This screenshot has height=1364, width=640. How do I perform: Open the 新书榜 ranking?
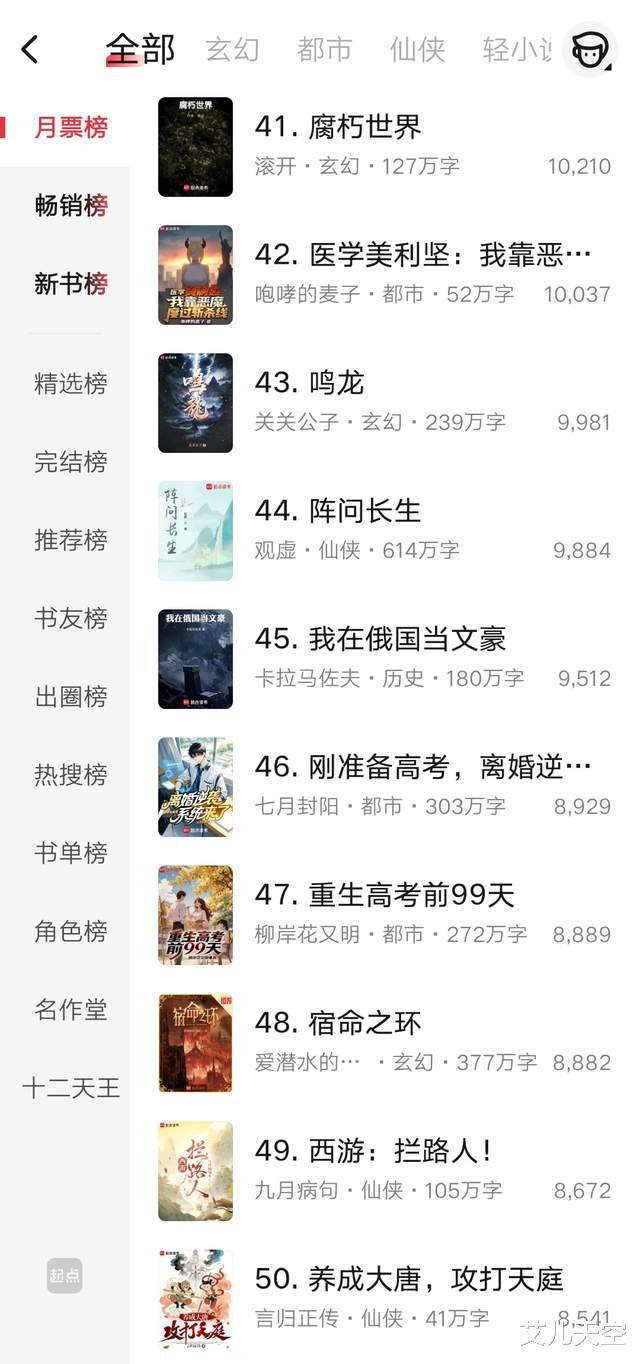pos(70,284)
